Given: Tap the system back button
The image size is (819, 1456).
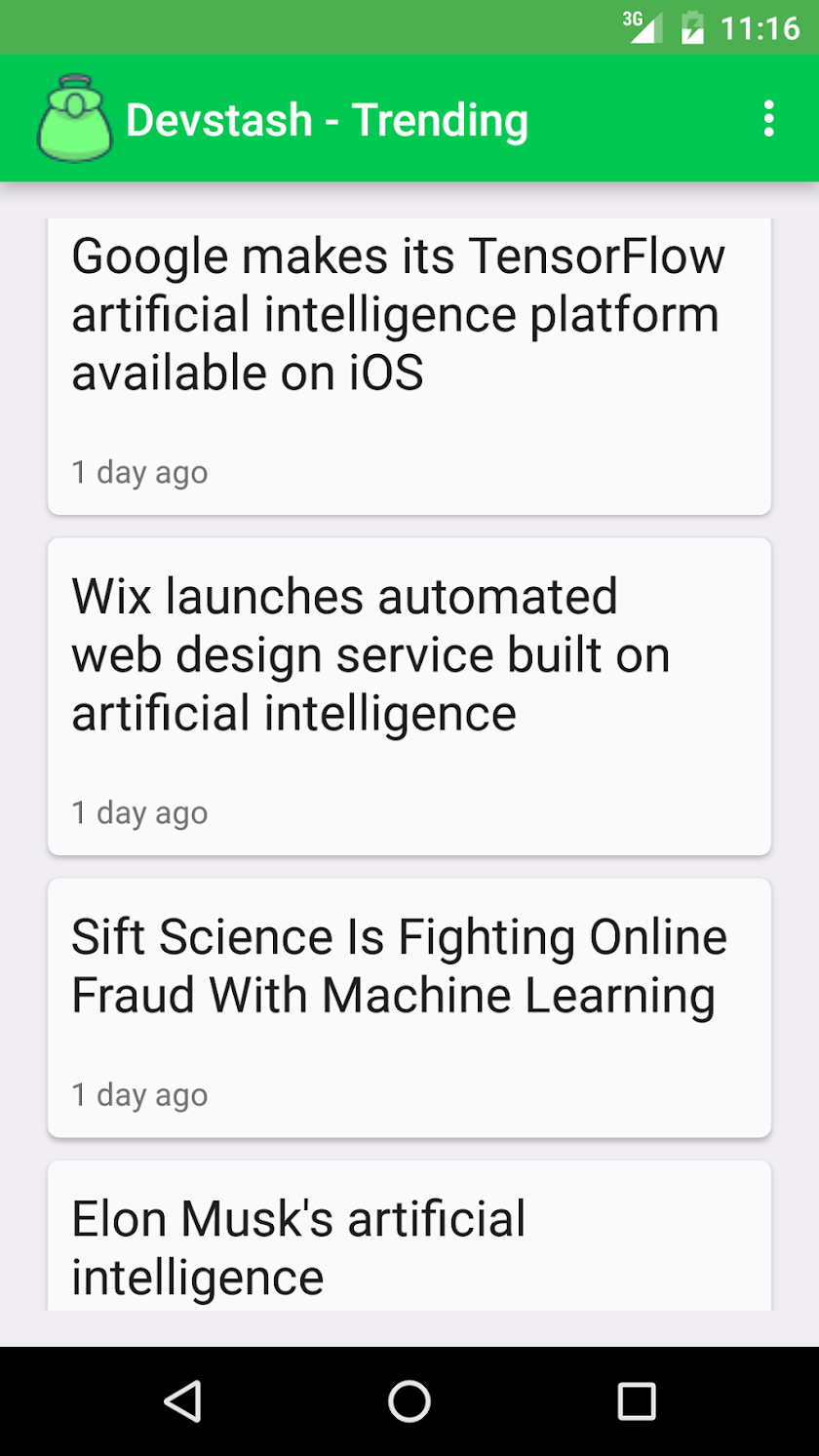Looking at the screenshot, I should click(x=182, y=1401).
